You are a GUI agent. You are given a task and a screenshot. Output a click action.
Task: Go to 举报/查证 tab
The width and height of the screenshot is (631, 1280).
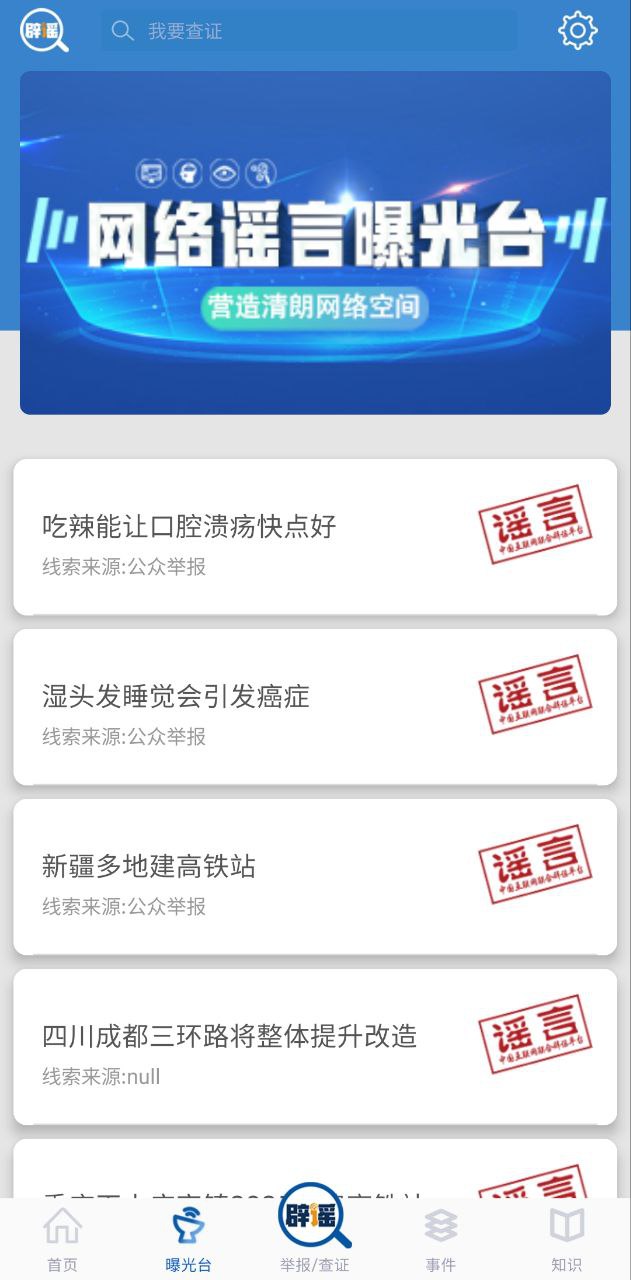[315, 1230]
